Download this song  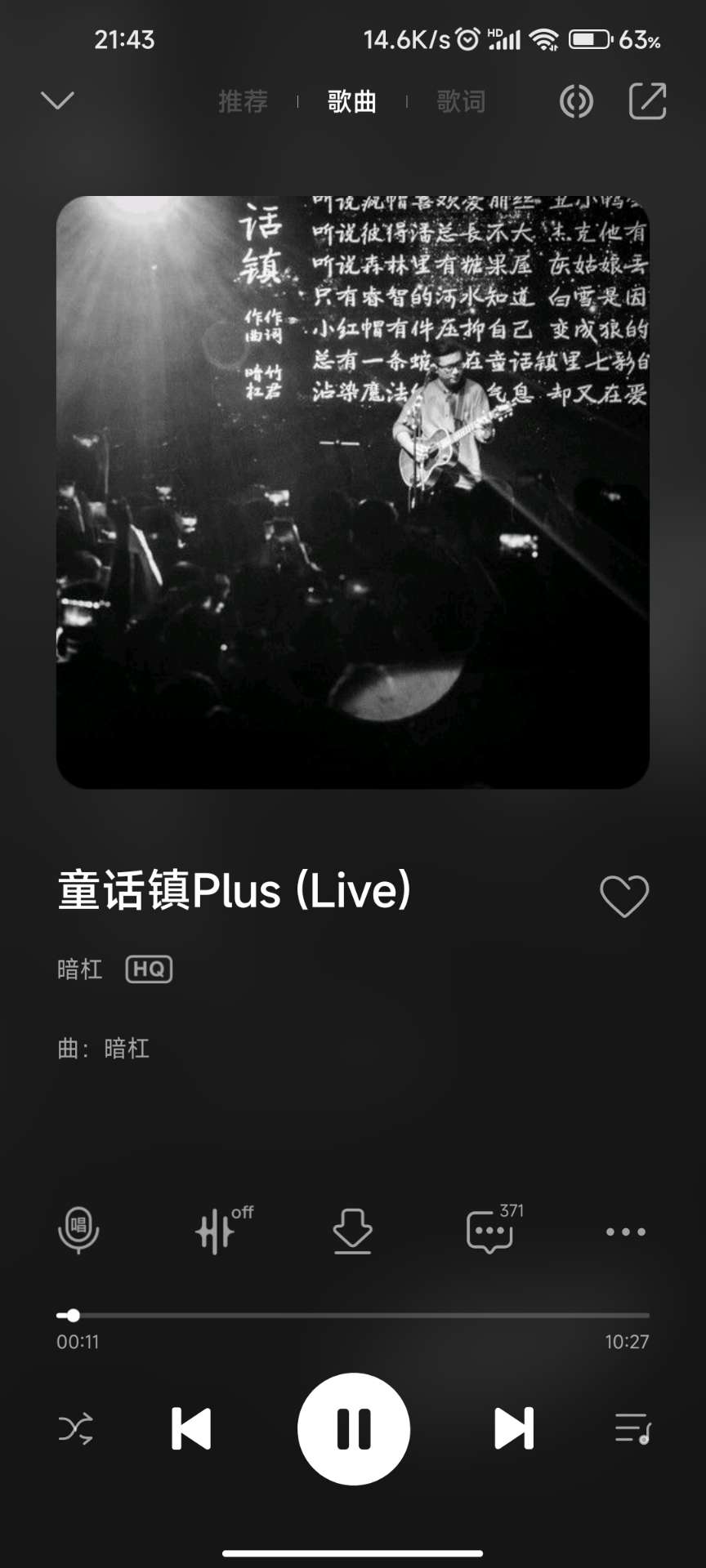pos(353,1230)
